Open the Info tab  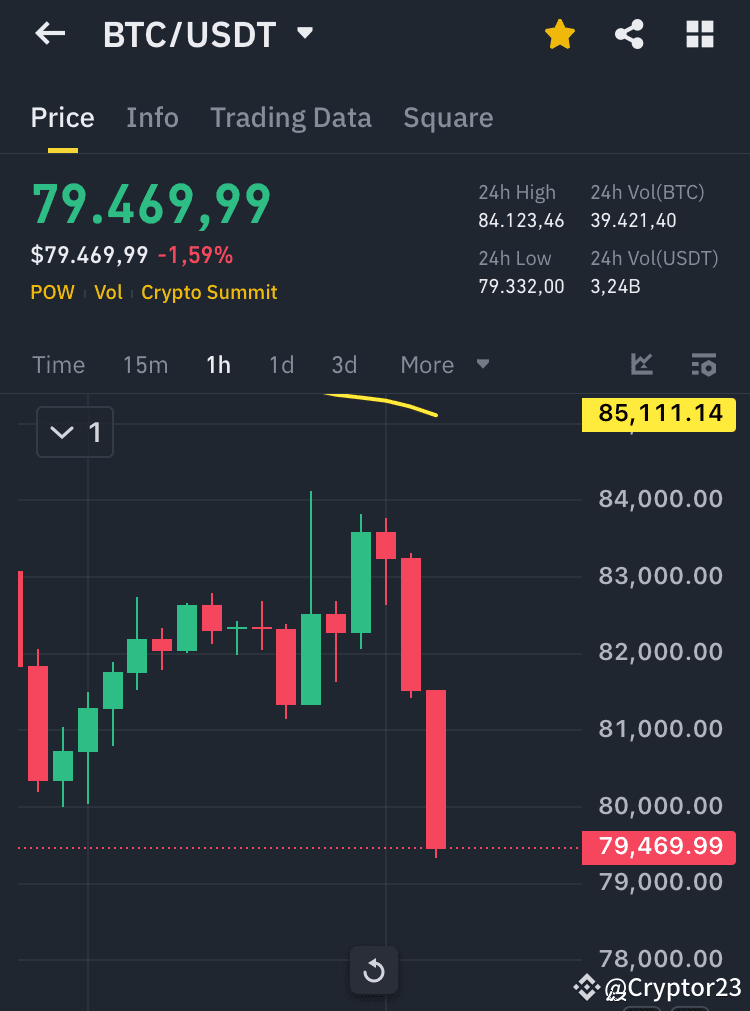152,118
